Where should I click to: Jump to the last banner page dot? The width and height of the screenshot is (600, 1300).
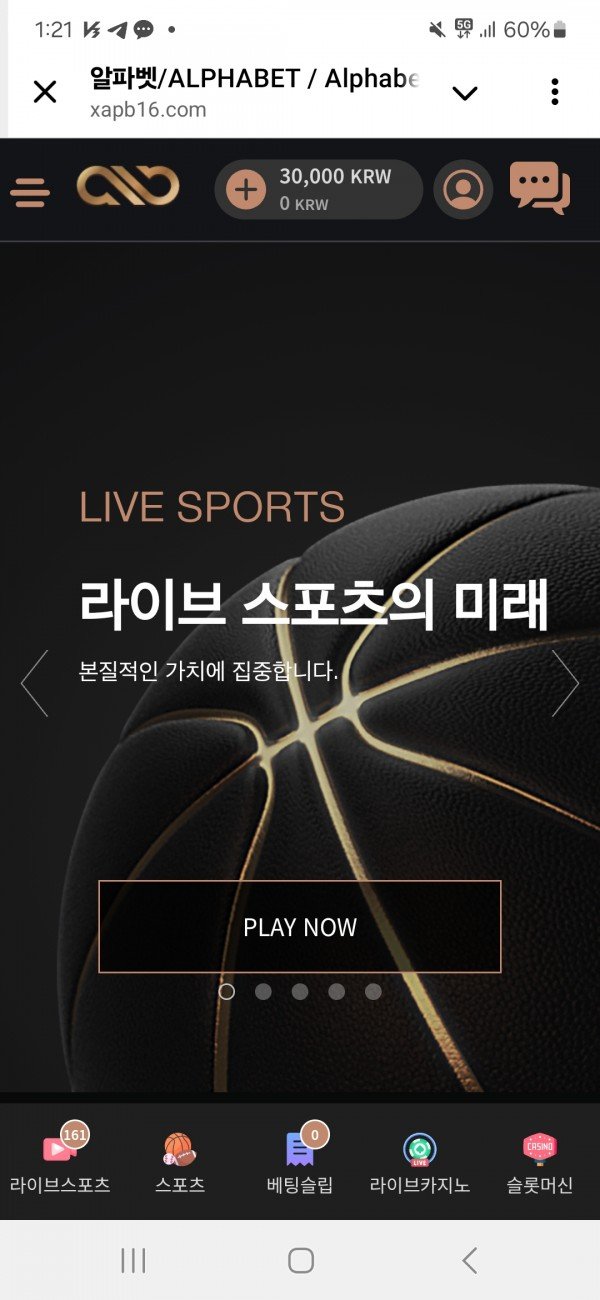[x=373, y=991]
